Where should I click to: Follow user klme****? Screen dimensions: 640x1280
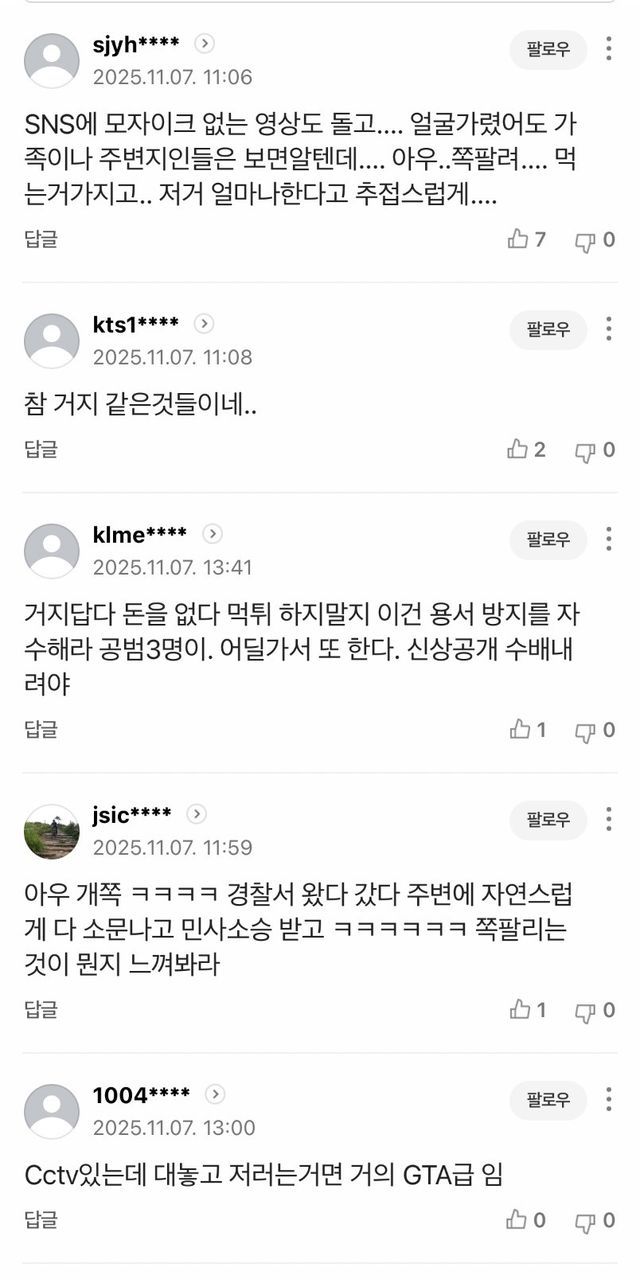(x=548, y=539)
